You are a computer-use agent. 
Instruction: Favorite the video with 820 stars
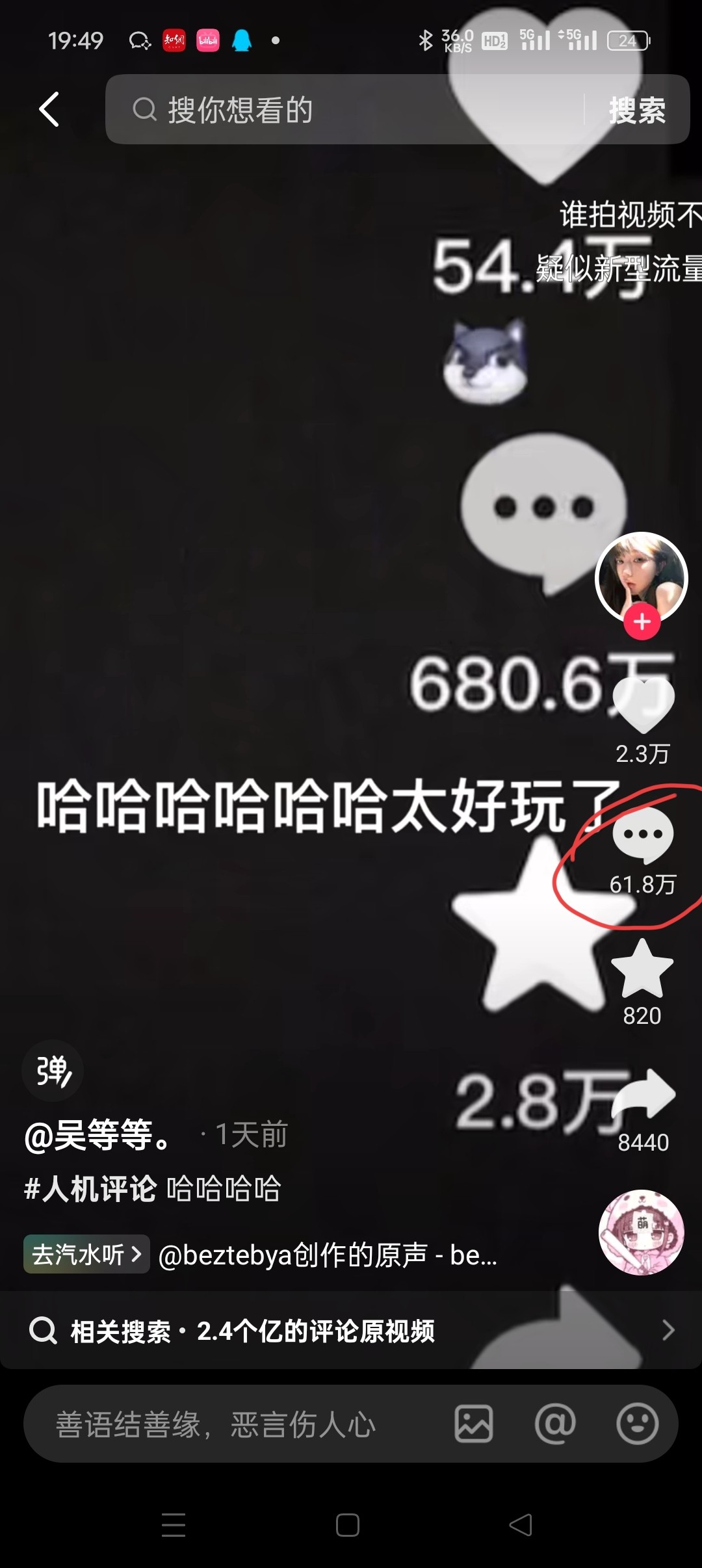click(x=642, y=970)
